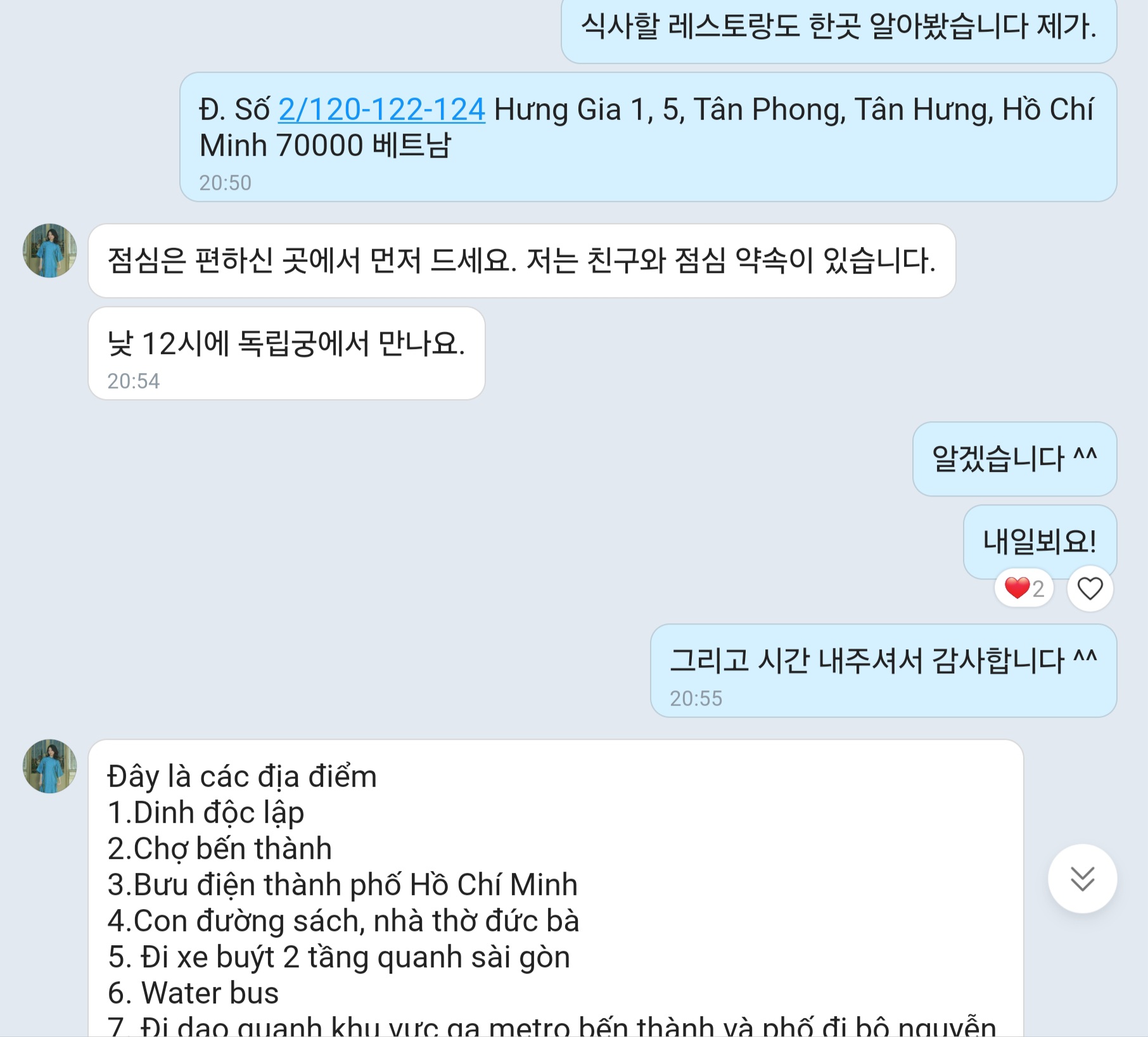The image size is (1148, 1037).
Task: Open the linked address 2/120-122-124
Action: [x=381, y=110]
